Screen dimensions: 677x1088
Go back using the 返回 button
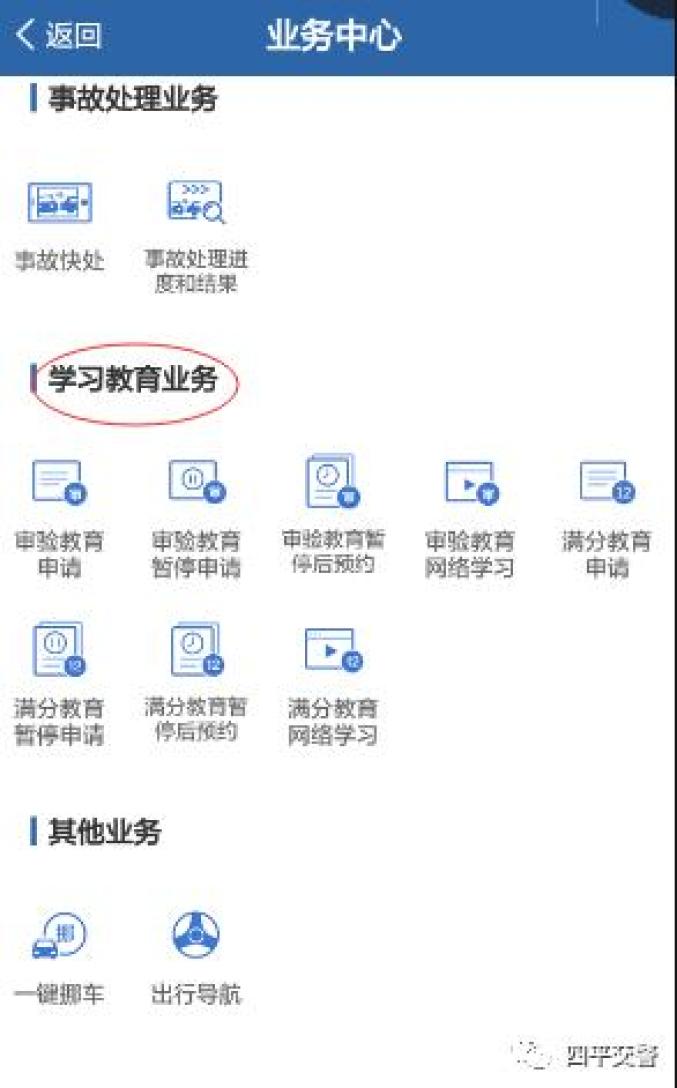(58, 36)
